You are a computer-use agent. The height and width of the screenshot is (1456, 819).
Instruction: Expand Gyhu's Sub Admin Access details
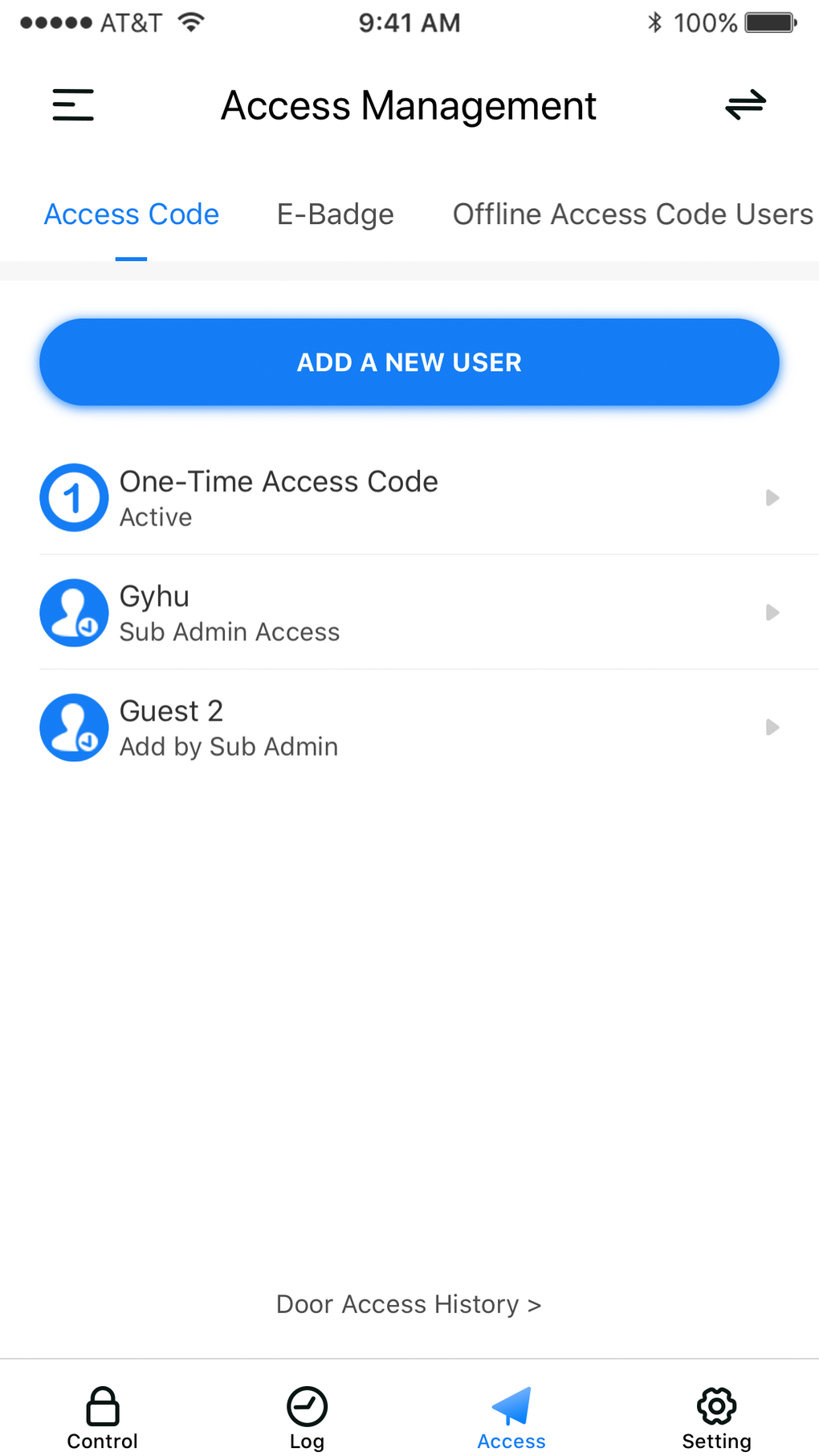pyautogui.click(x=772, y=613)
